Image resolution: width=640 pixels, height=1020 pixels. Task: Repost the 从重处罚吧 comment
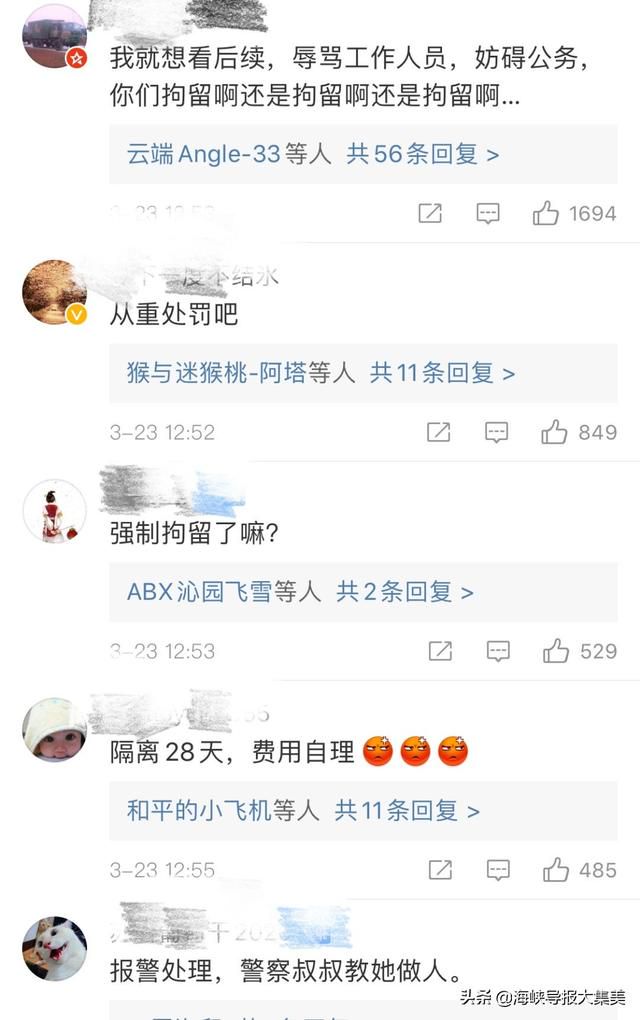(439, 432)
